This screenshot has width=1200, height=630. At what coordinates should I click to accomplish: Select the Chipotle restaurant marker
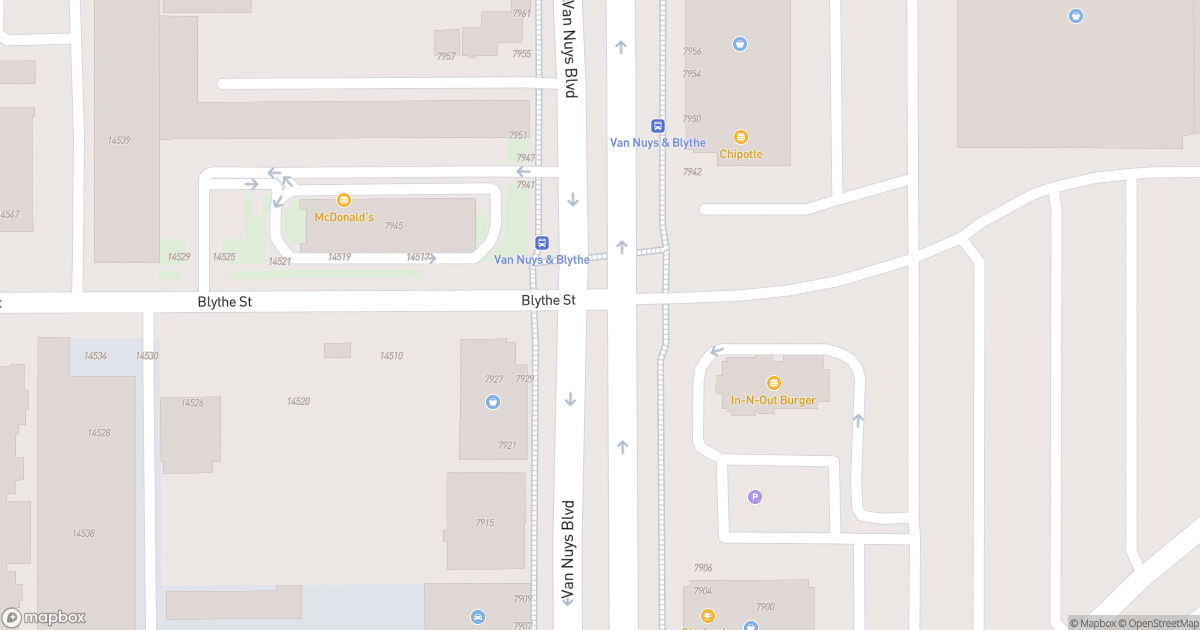click(x=741, y=137)
